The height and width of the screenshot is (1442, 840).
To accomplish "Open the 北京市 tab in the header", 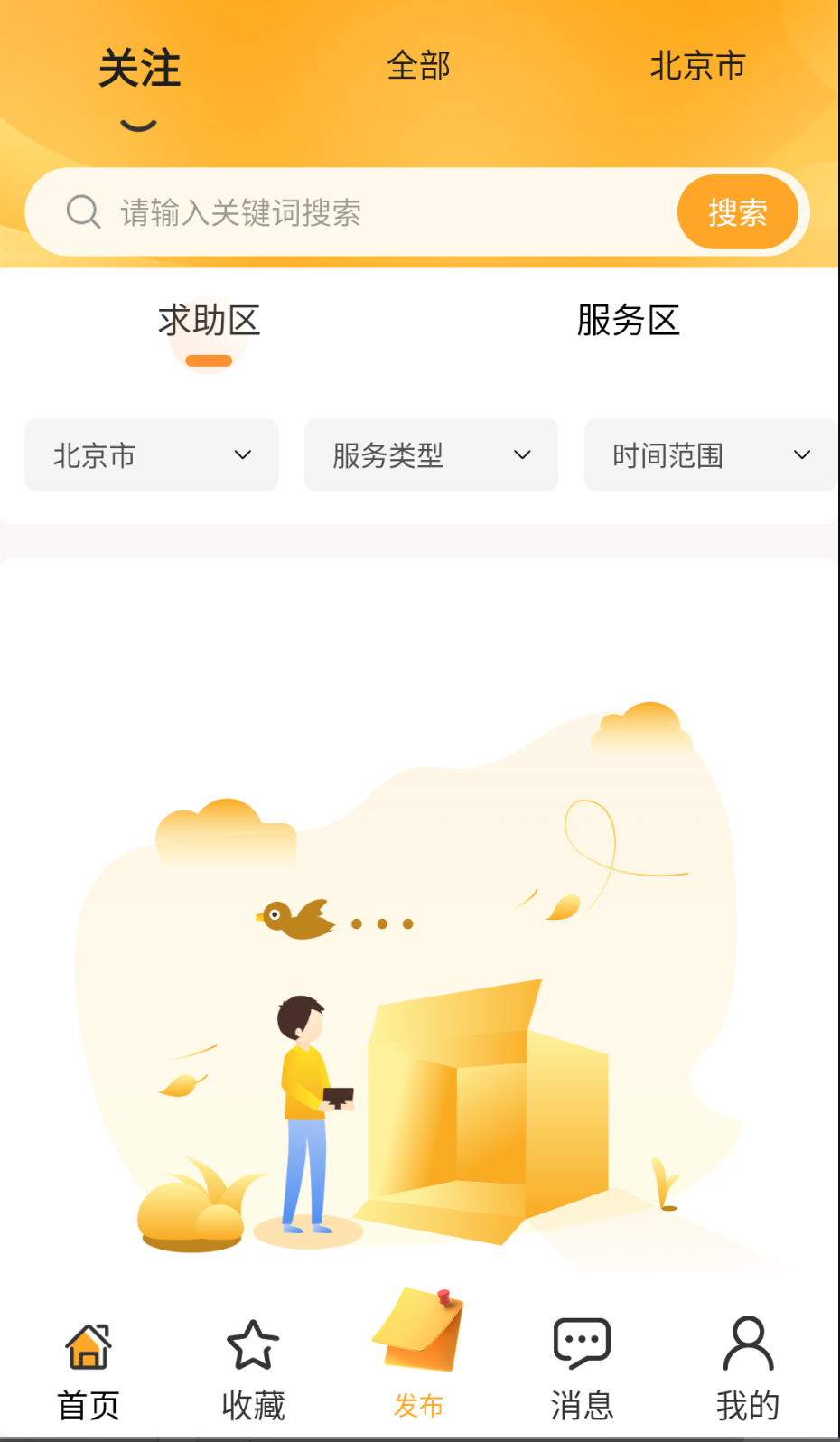I will tap(697, 66).
